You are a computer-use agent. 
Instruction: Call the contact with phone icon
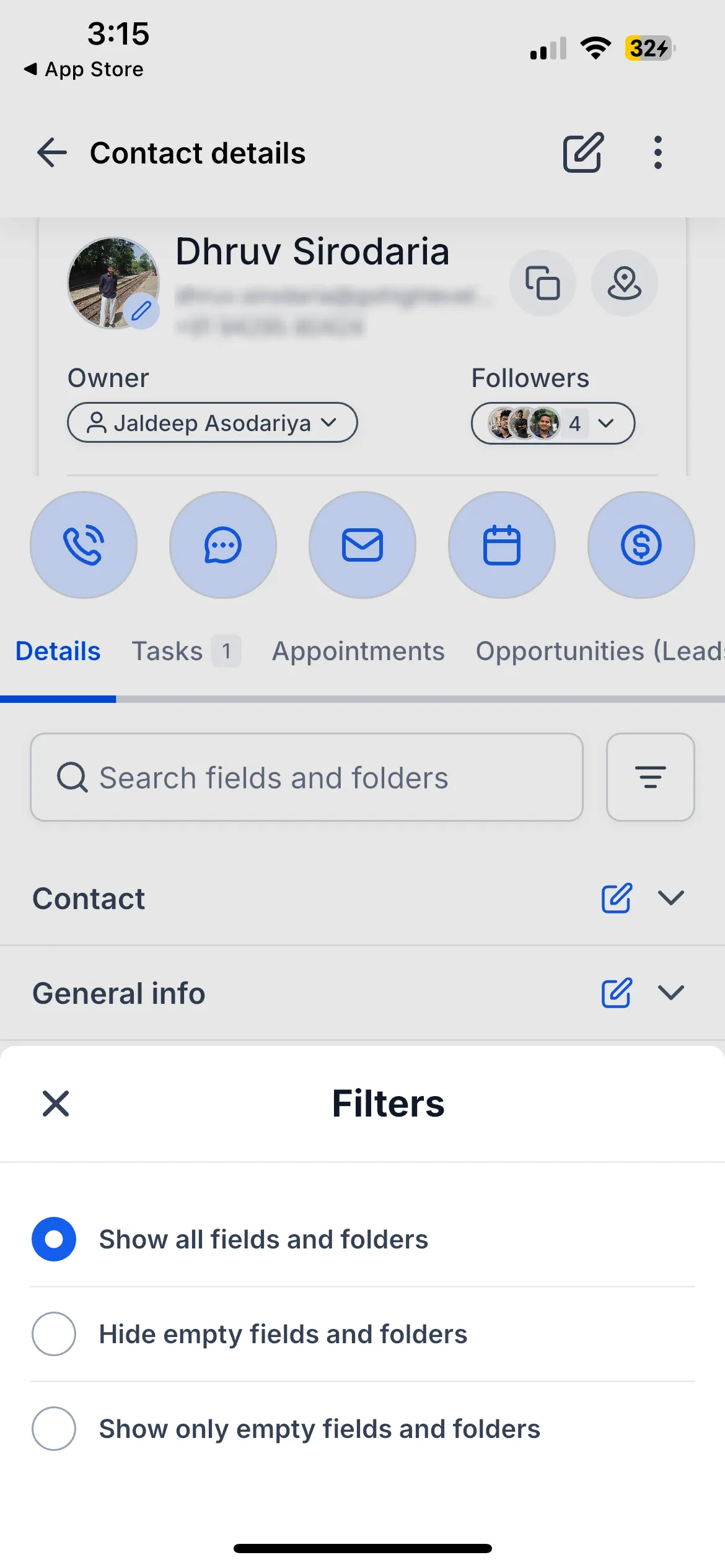[x=84, y=545]
